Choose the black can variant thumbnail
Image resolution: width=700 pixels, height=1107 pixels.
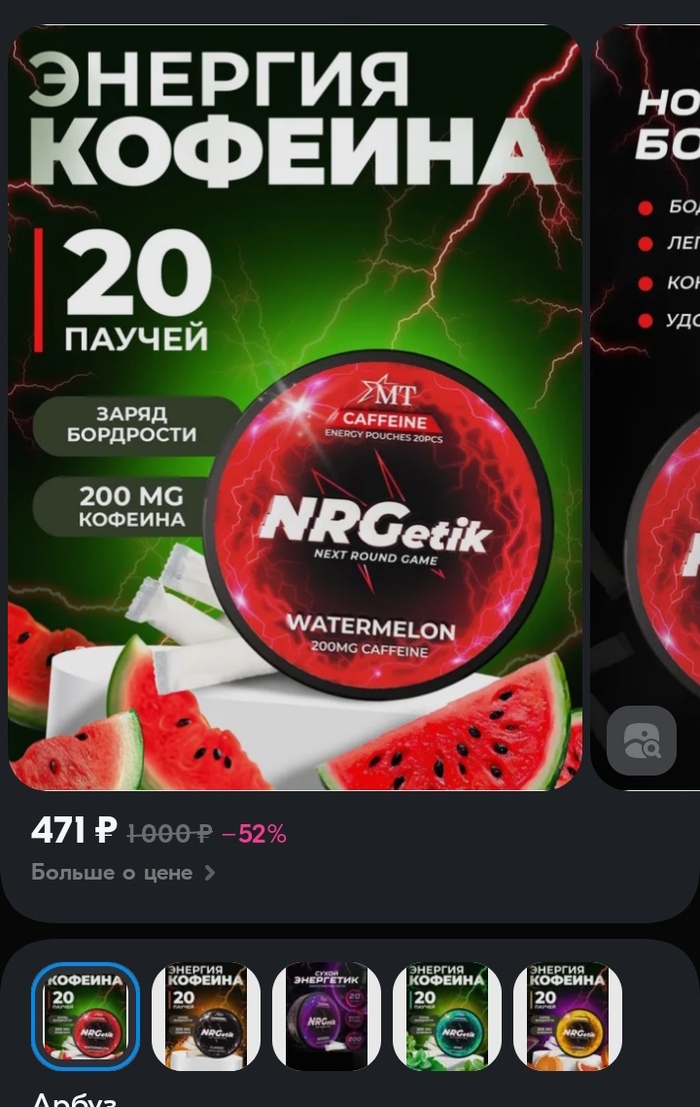point(206,1016)
